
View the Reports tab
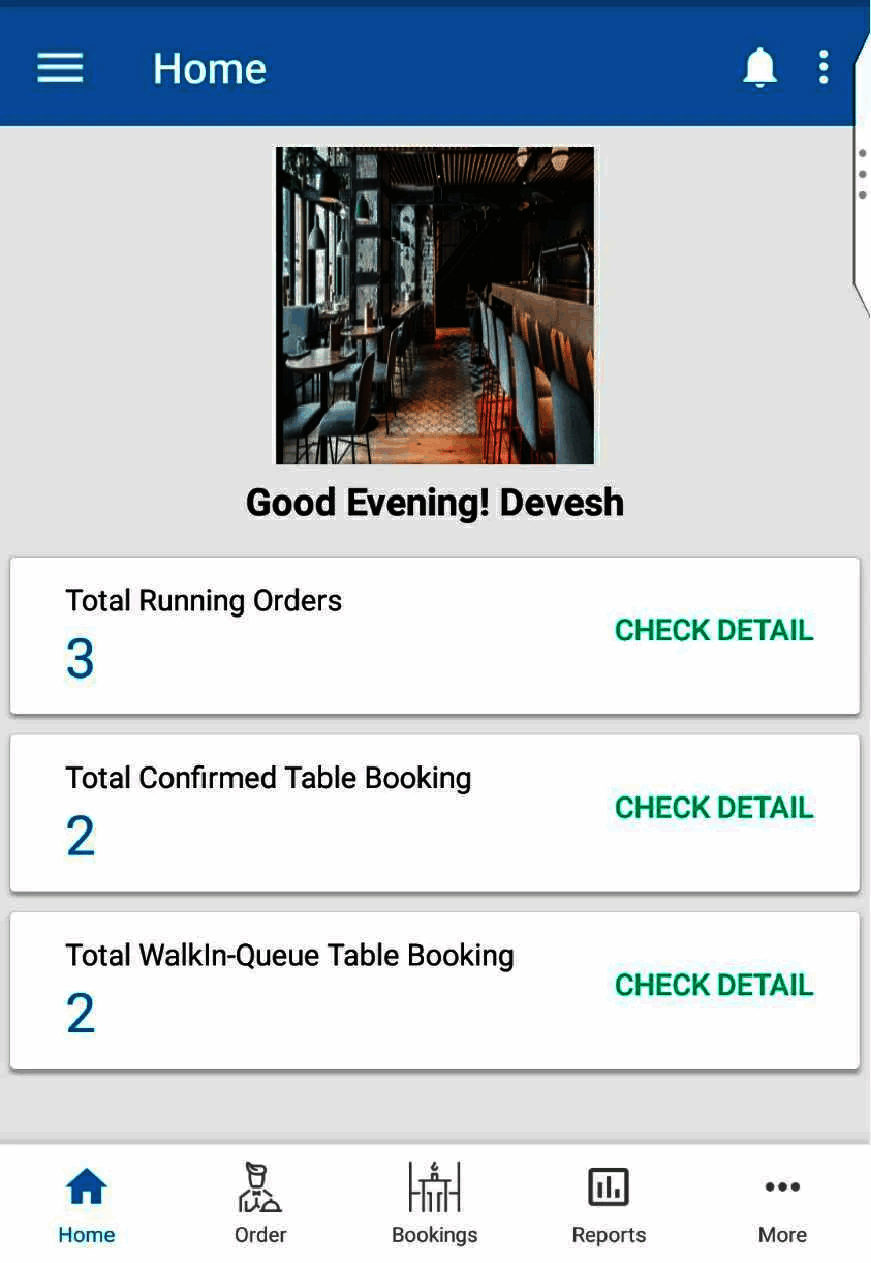coord(608,1204)
